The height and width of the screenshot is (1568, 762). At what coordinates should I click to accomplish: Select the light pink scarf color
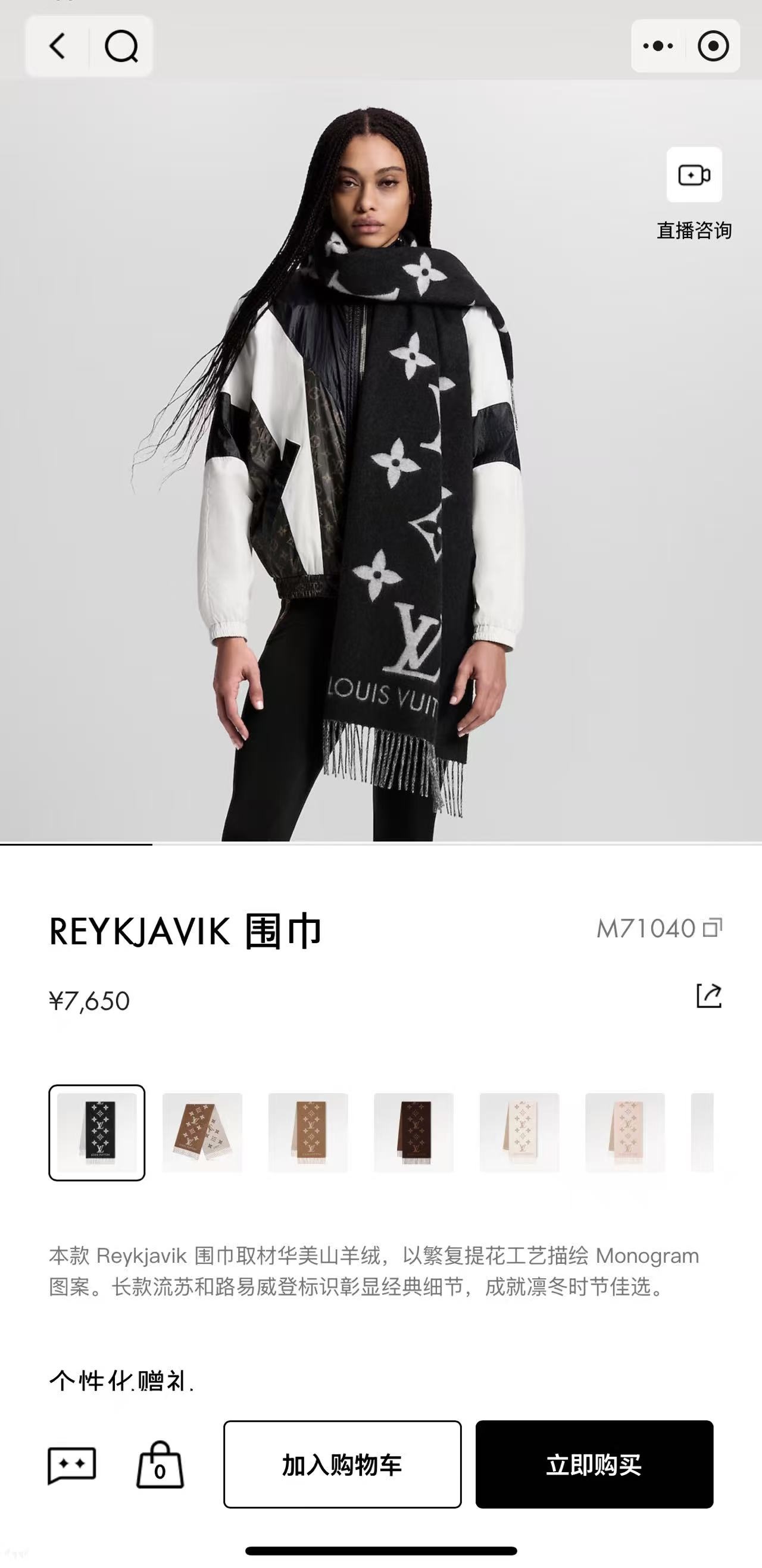tap(625, 1132)
